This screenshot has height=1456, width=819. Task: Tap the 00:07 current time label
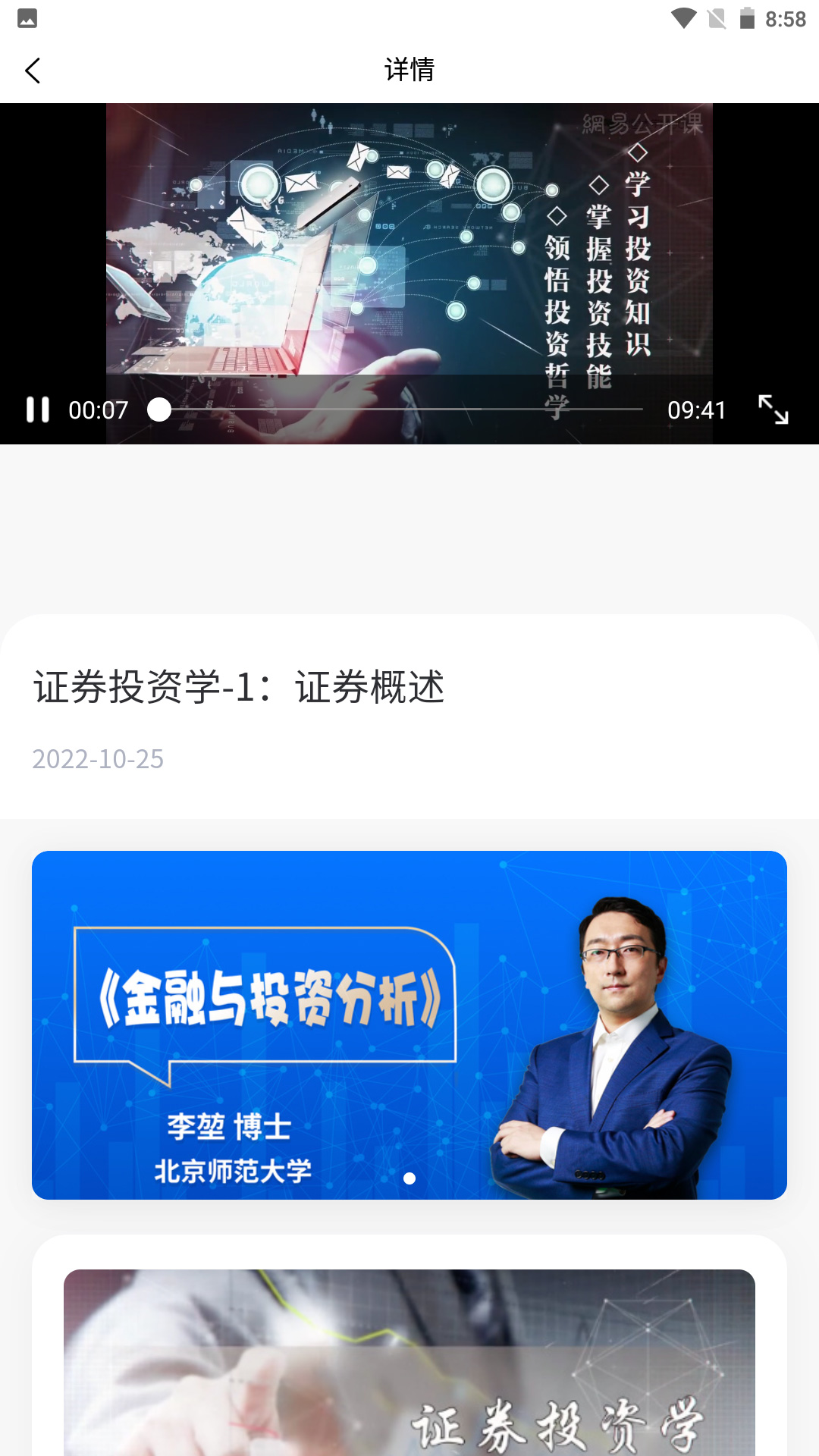(x=99, y=409)
